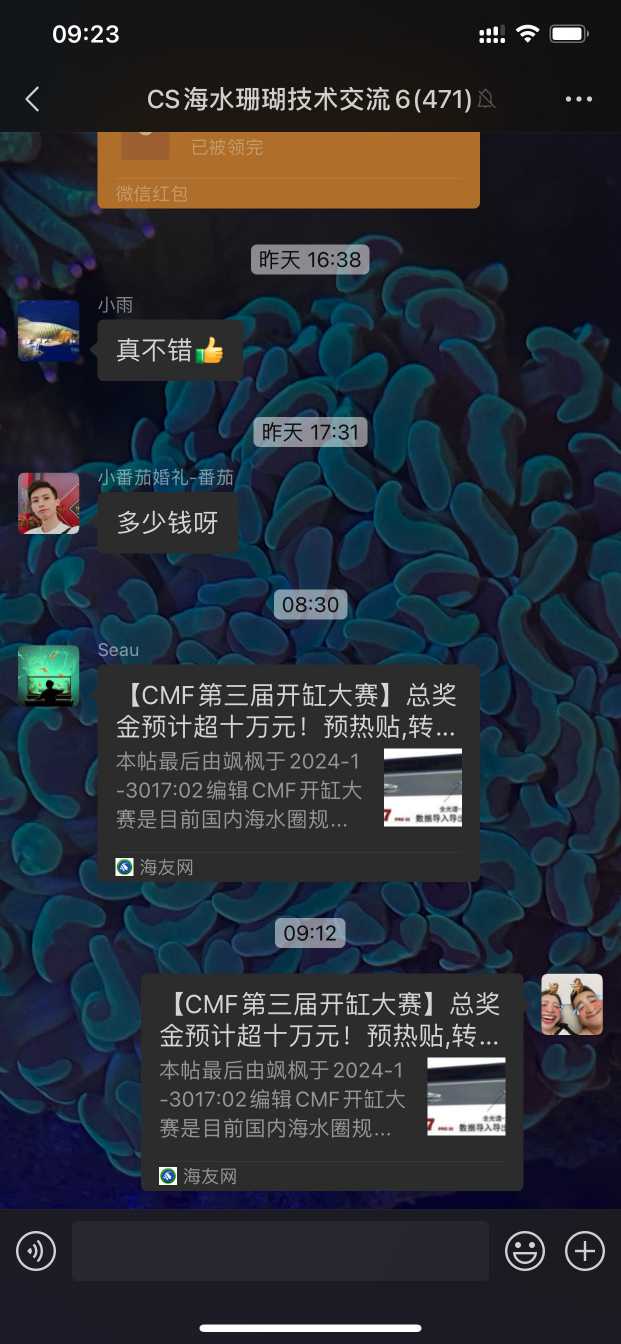Open the WeChat red packet message

tap(288, 167)
